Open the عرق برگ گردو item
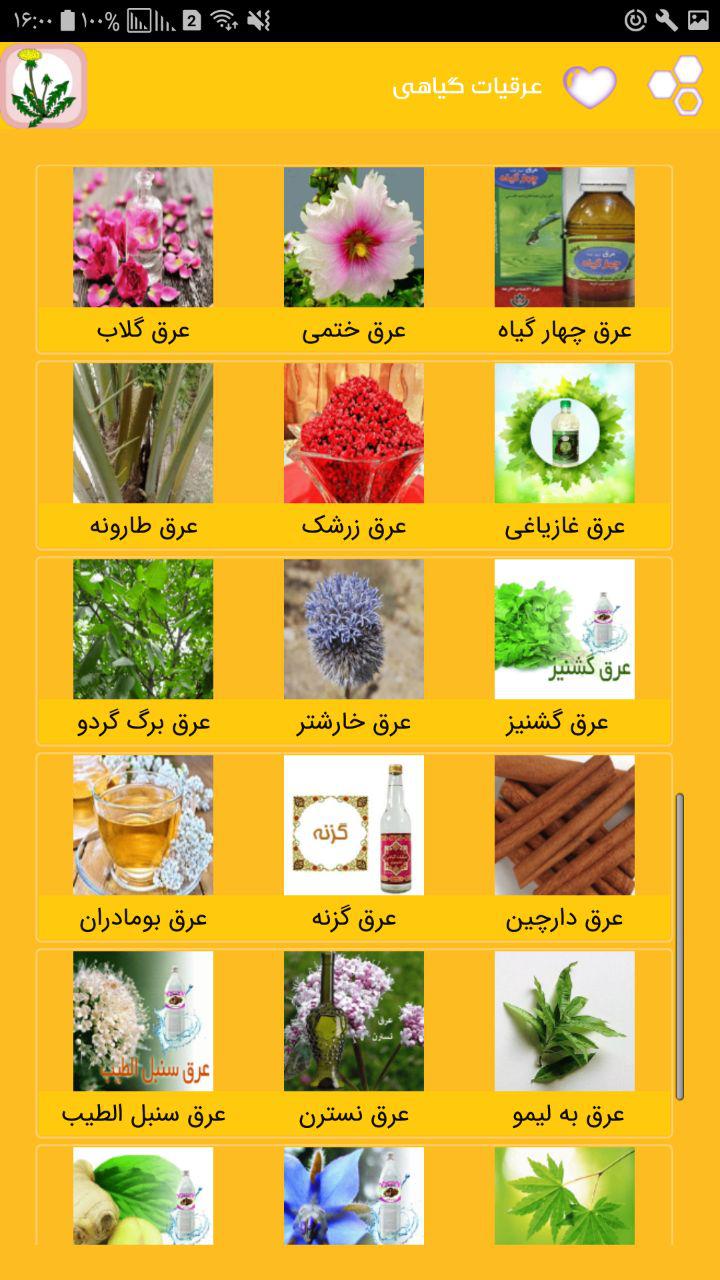 [x=143, y=651]
